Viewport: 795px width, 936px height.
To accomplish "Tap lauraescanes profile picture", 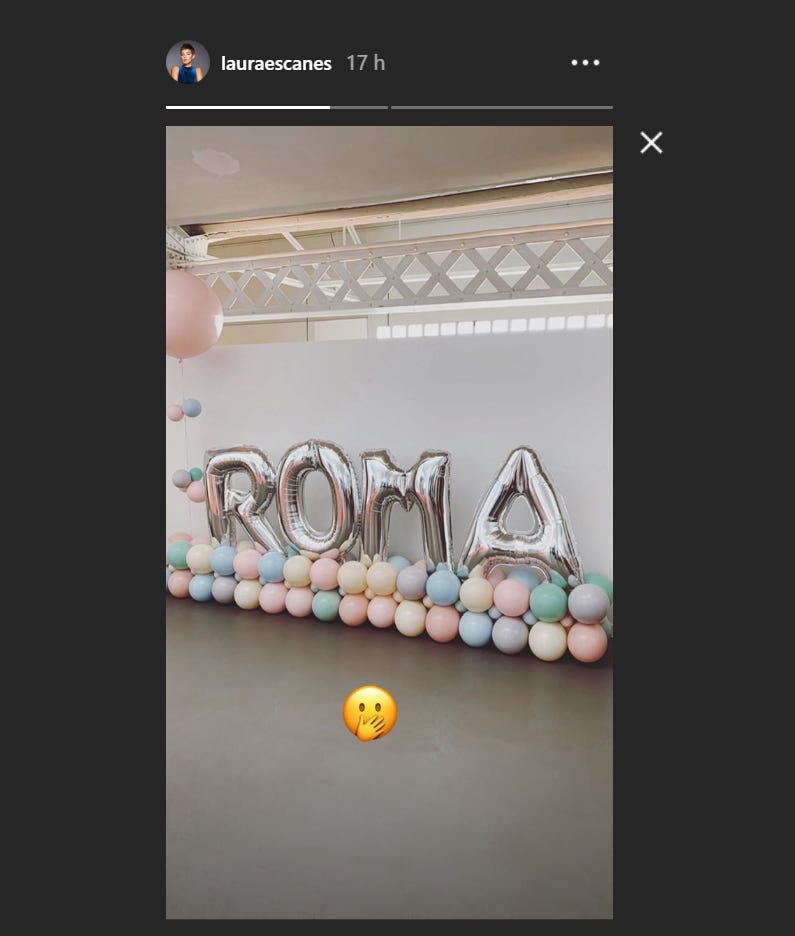I will point(188,63).
